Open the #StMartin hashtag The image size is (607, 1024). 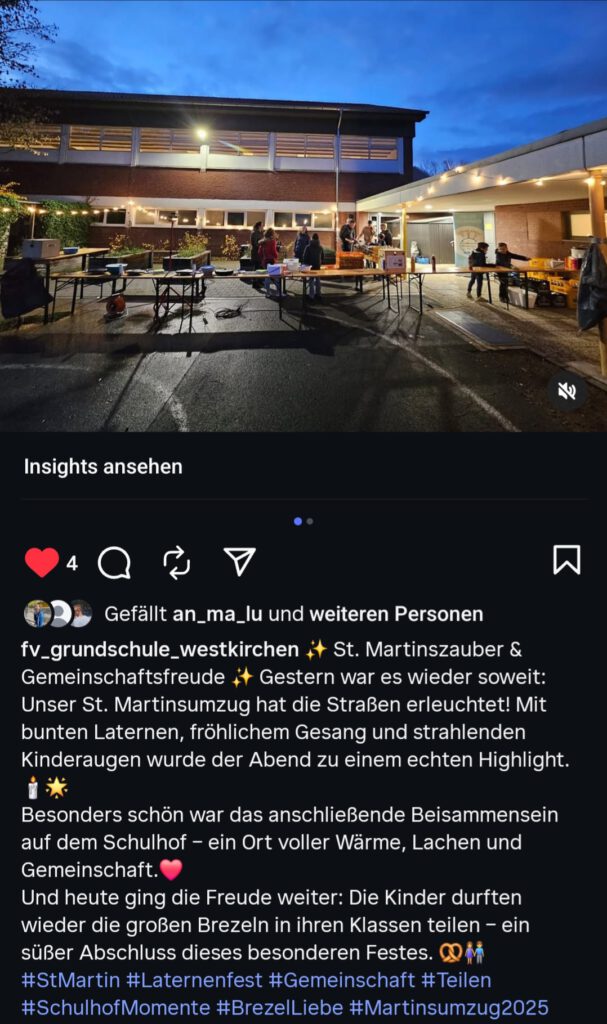[69, 980]
